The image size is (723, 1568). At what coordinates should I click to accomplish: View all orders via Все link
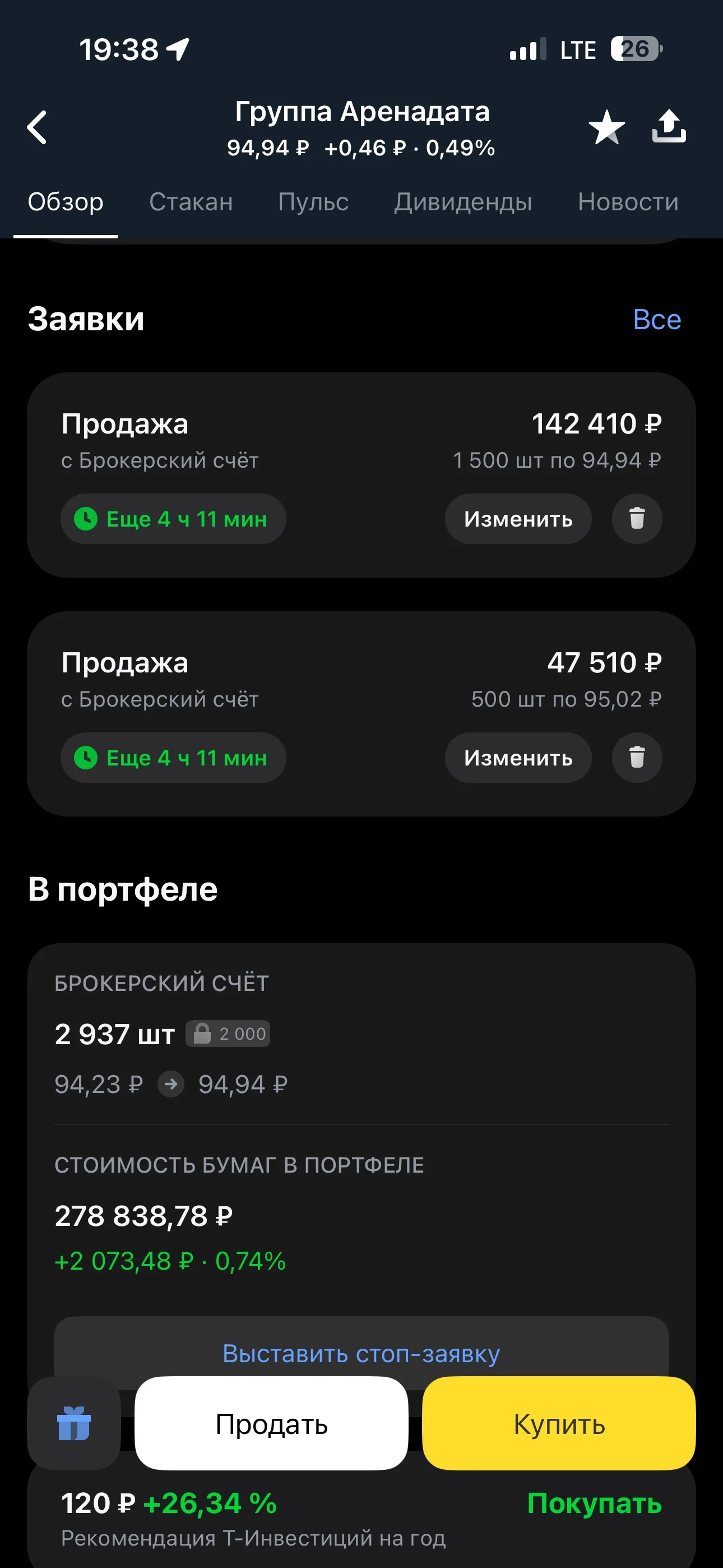tap(657, 320)
